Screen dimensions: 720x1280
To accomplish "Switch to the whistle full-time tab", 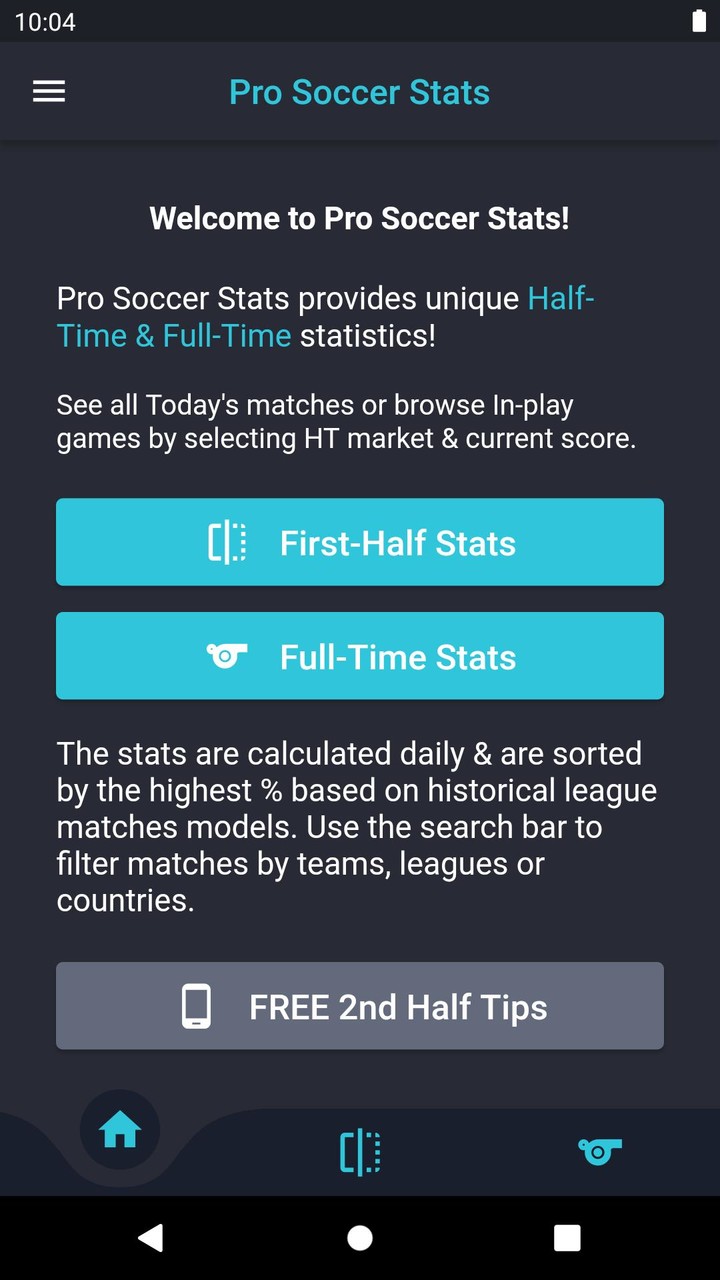I will coord(600,1152).
